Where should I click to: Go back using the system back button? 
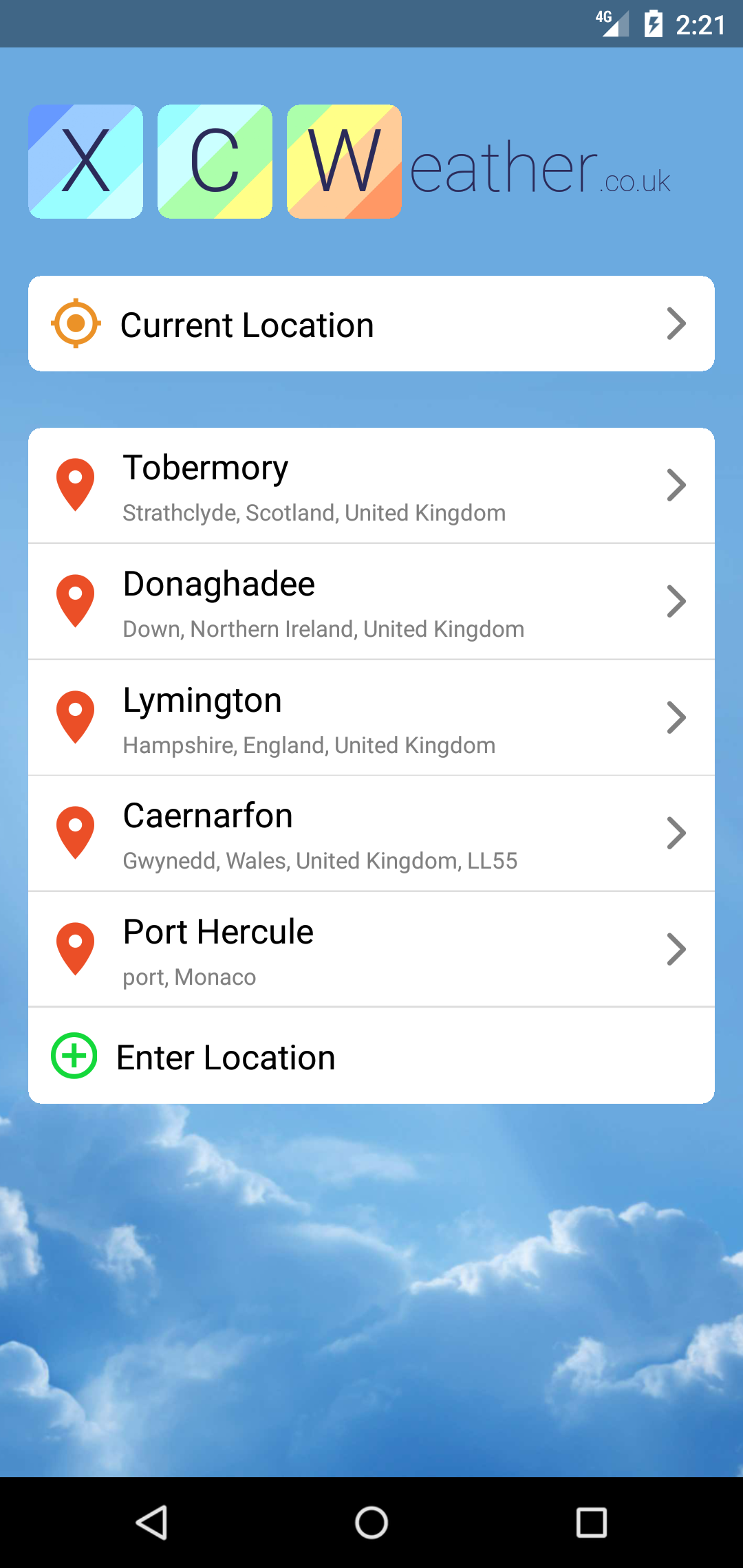click(x=151, y=1523)
